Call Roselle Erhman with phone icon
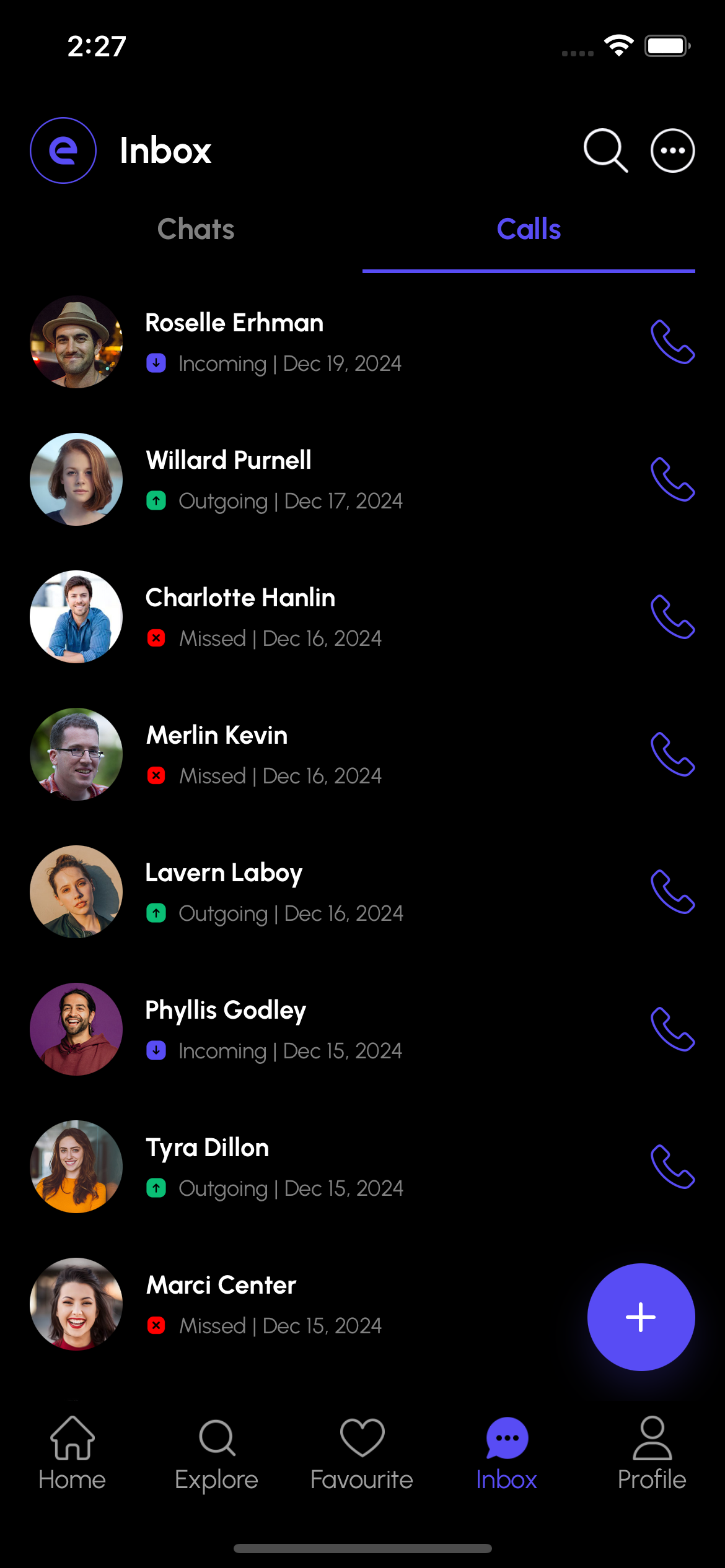 (672, 342)
